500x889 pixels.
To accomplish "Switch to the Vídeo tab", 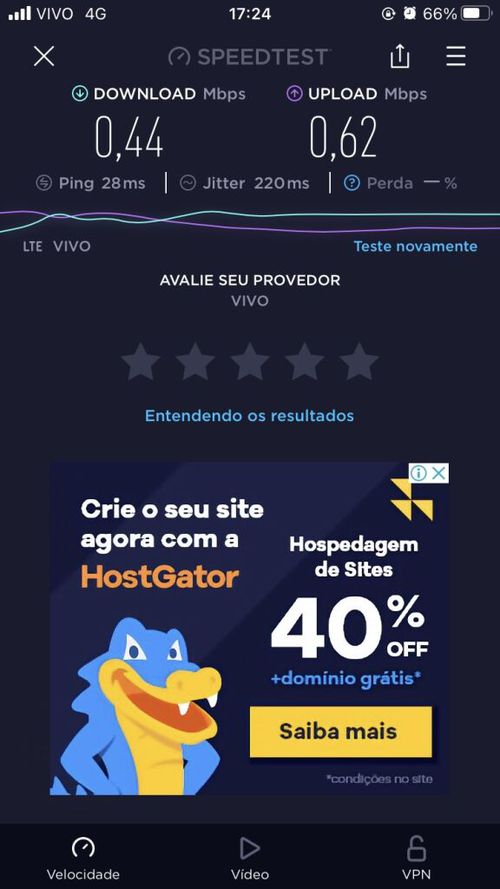I will [x=249, y=858].
